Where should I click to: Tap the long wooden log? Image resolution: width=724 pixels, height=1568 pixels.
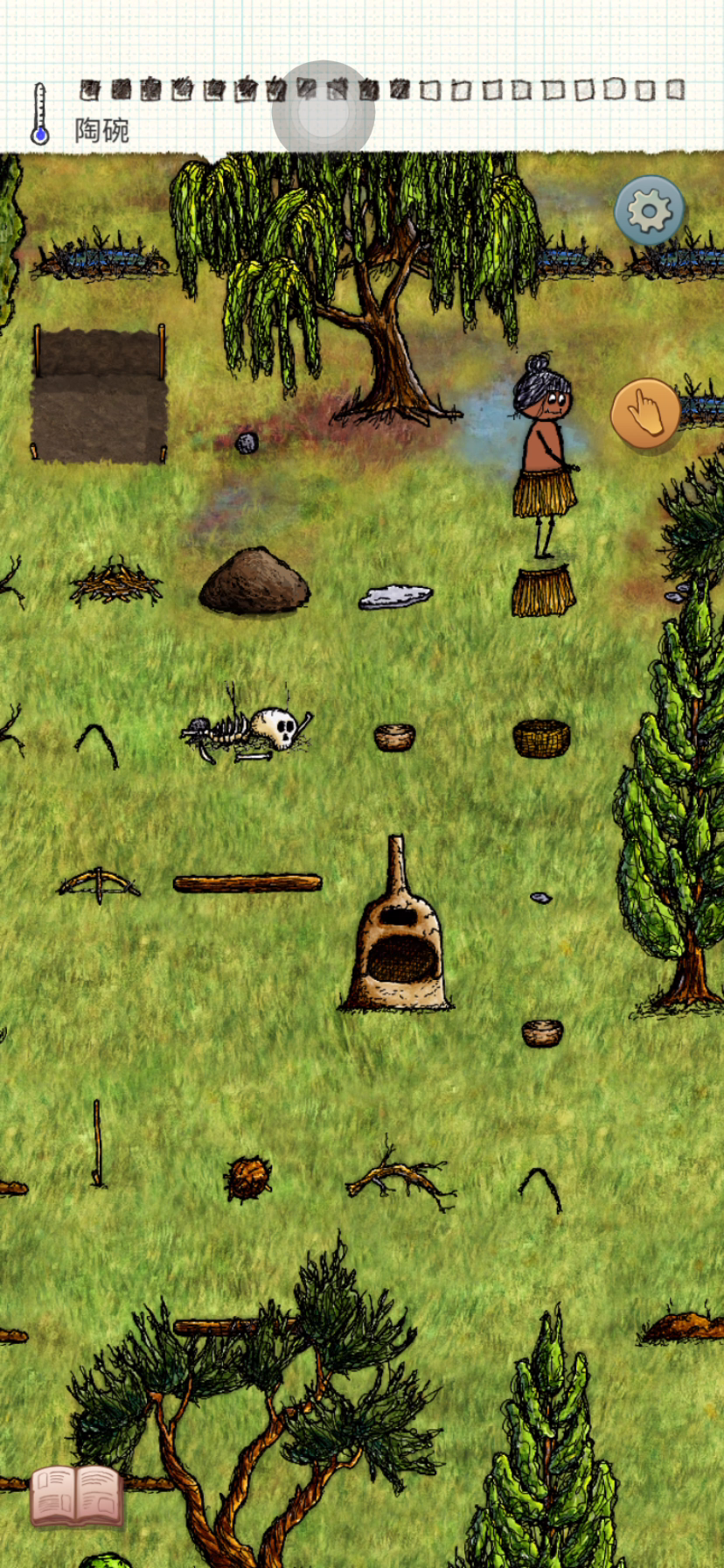247,884
